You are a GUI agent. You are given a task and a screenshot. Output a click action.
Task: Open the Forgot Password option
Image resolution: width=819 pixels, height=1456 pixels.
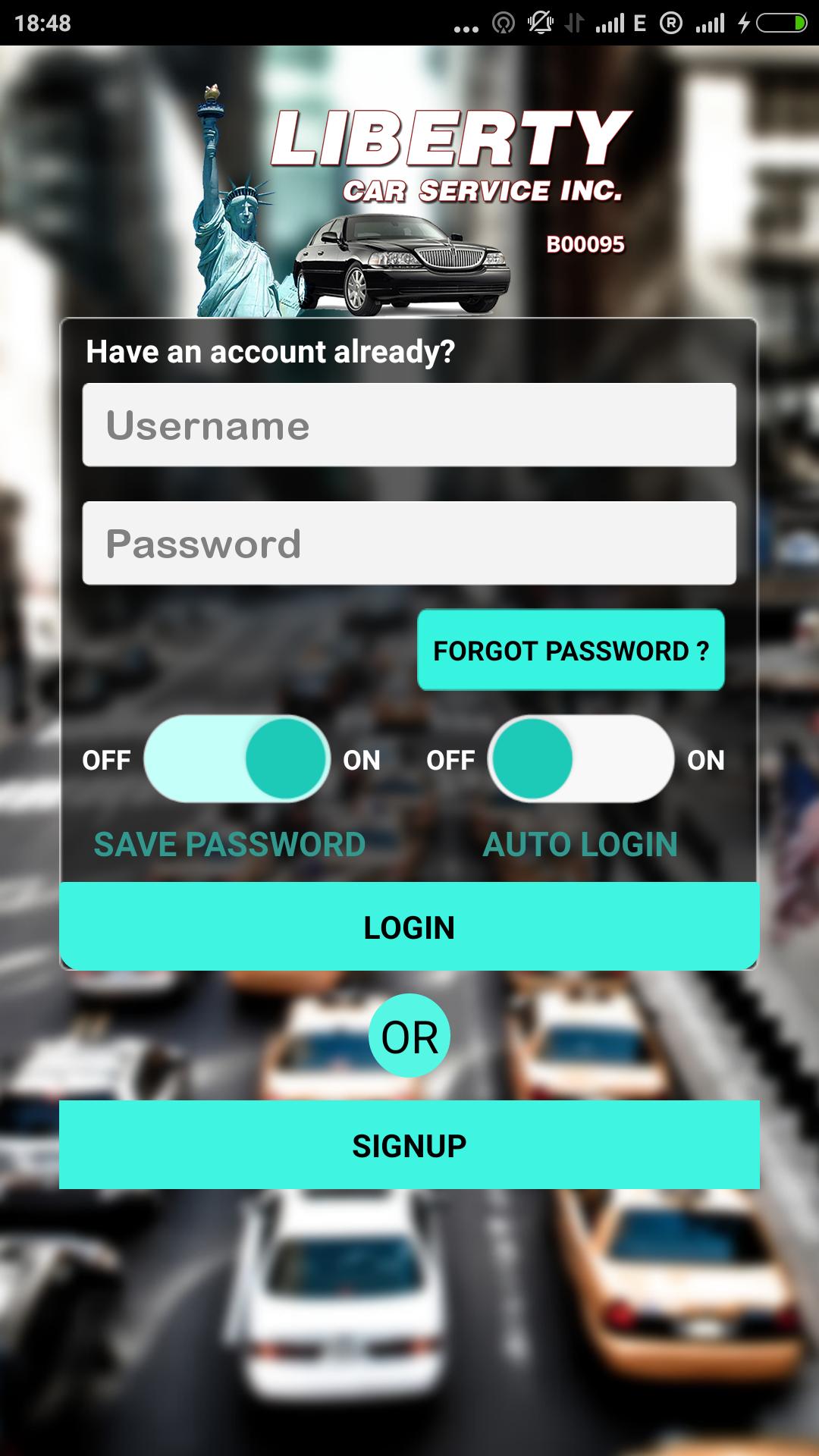[570, 650]
